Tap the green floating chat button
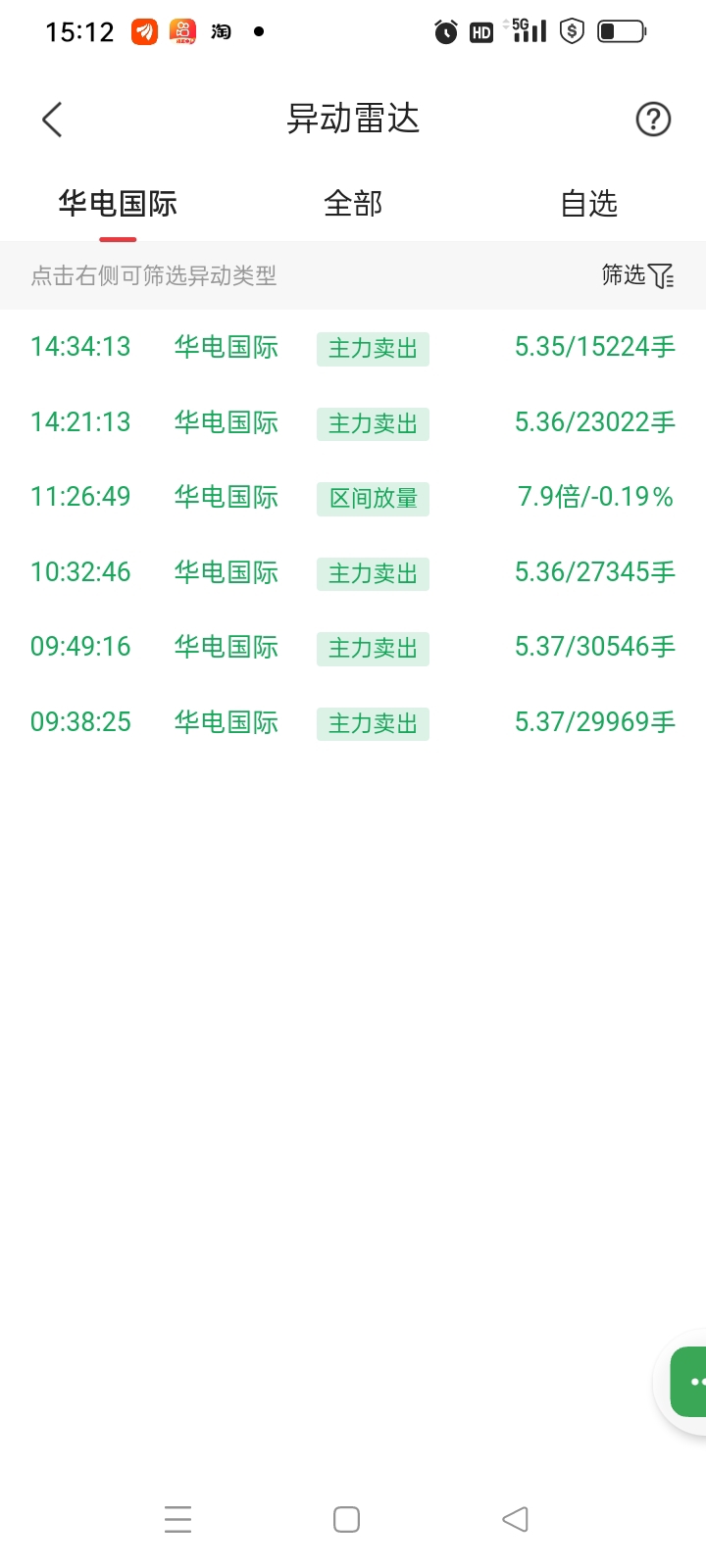The image size is (706, 1568). [x=687, y=1382]
